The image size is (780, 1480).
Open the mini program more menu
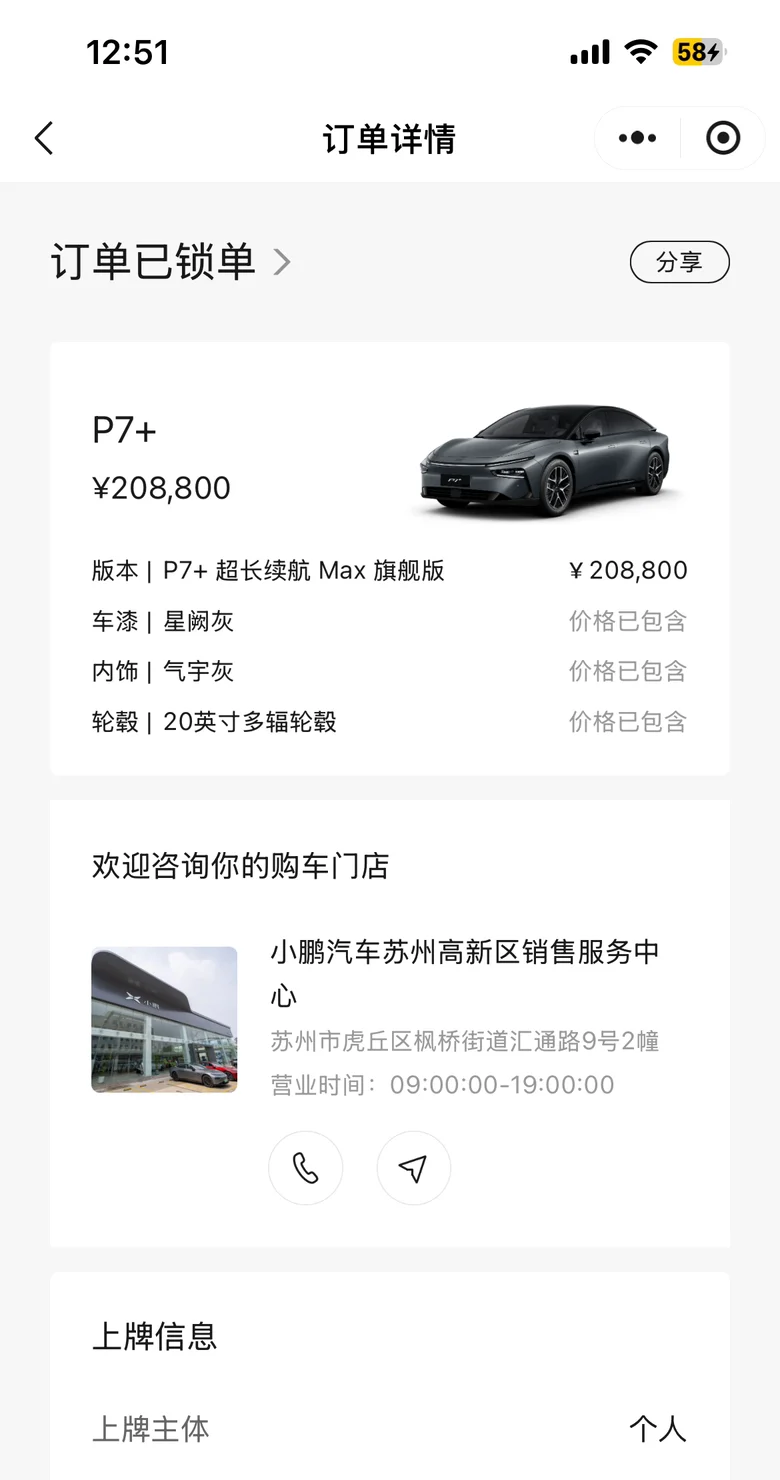coord(637,138)
